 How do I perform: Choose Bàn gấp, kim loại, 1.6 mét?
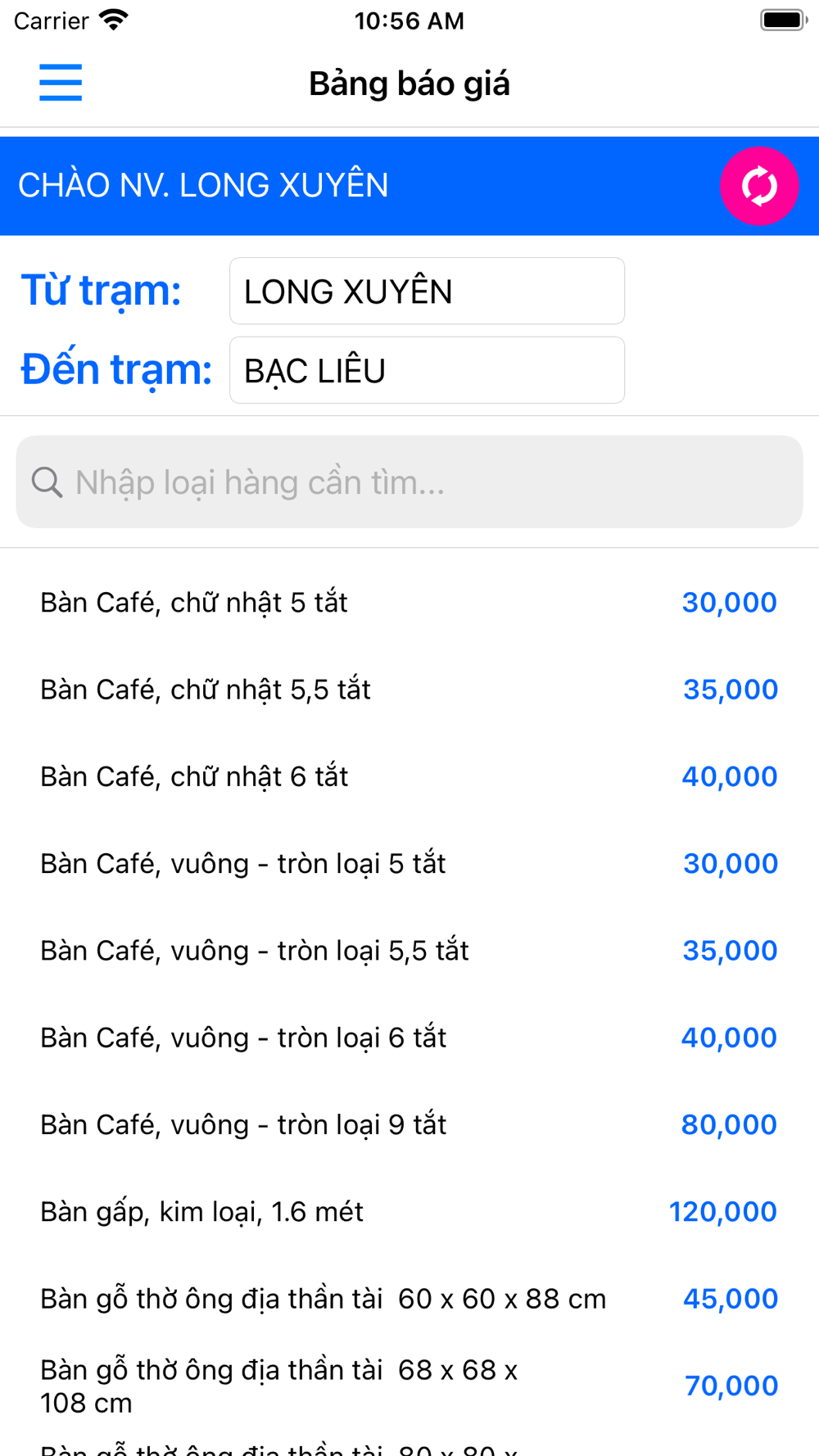[x=409, y=1212]
